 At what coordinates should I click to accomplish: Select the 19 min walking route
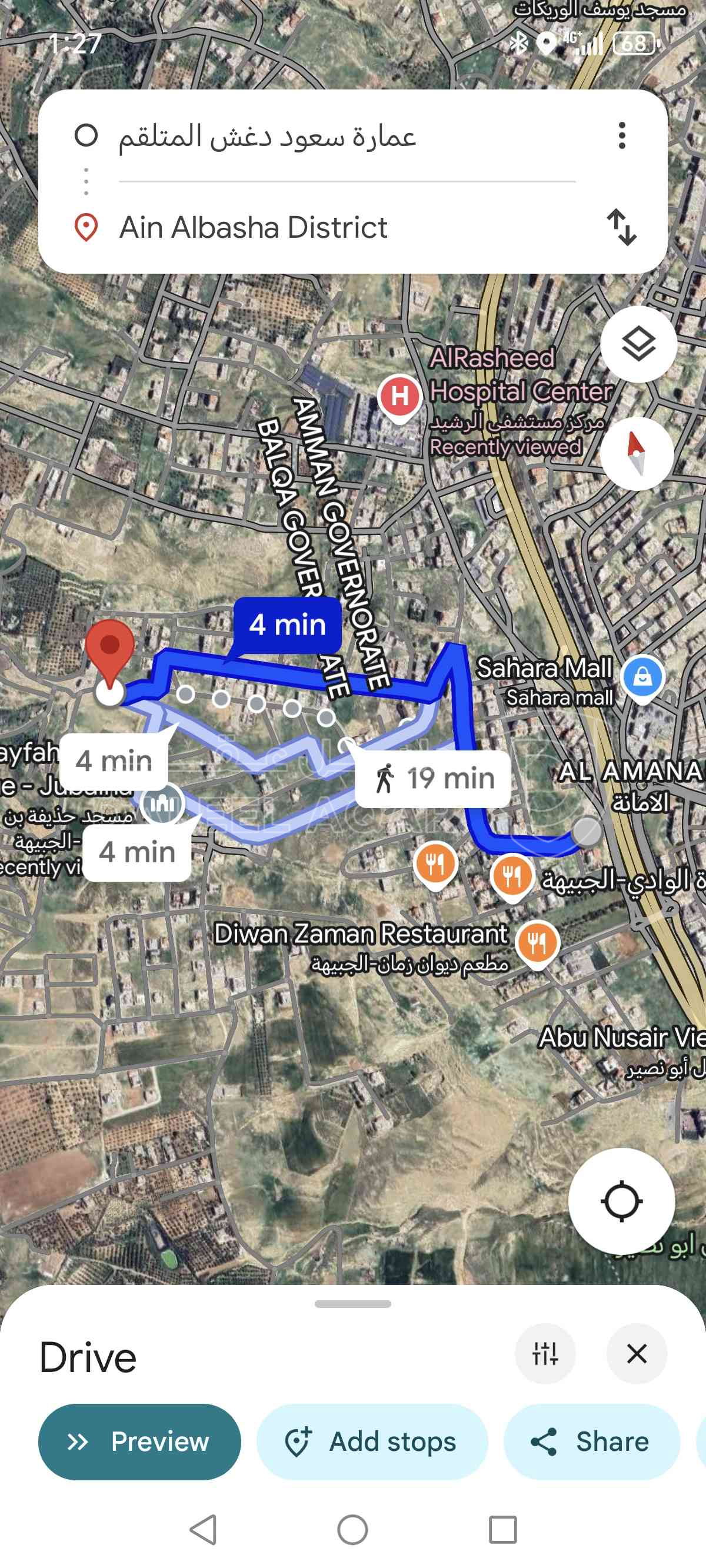point(433,779)
